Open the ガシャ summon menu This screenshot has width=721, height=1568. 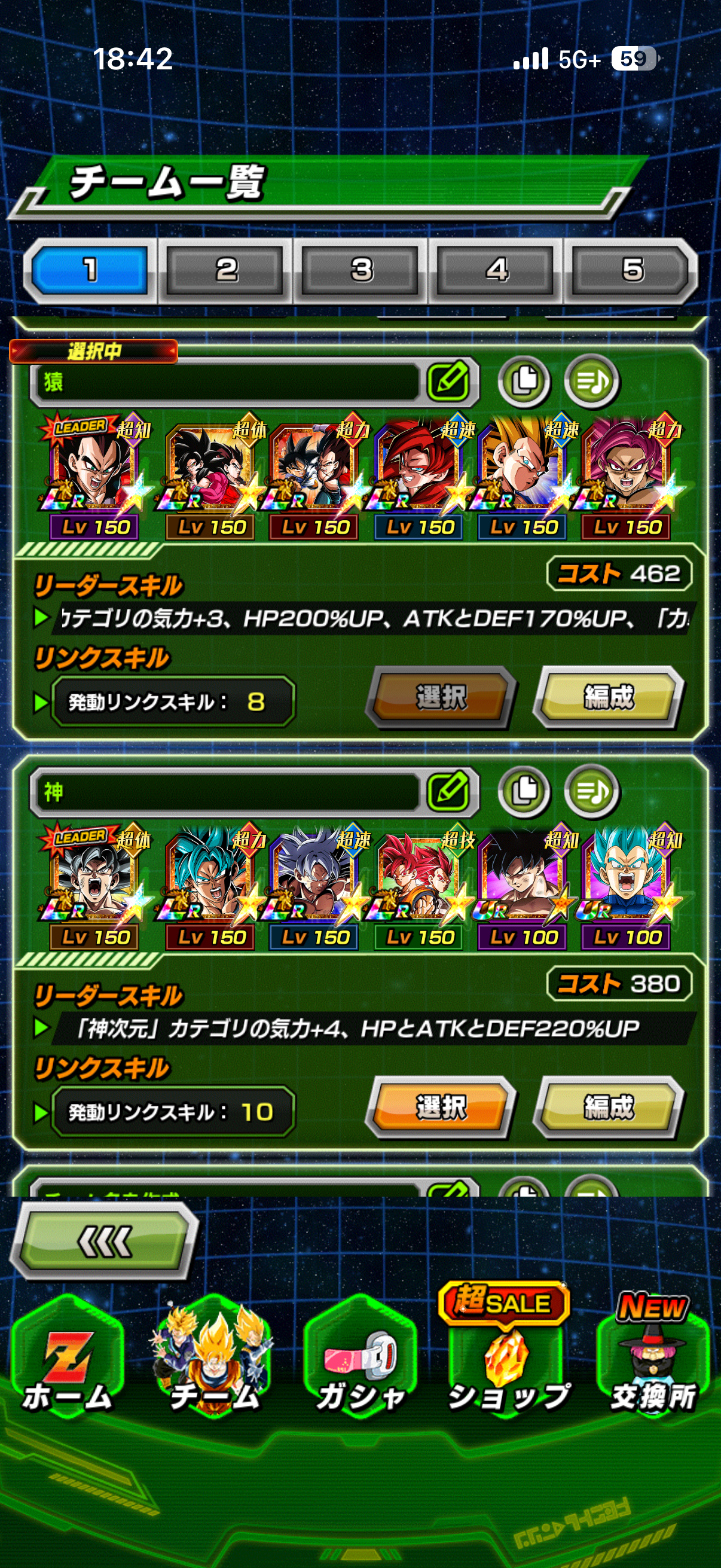point(360,1363)
